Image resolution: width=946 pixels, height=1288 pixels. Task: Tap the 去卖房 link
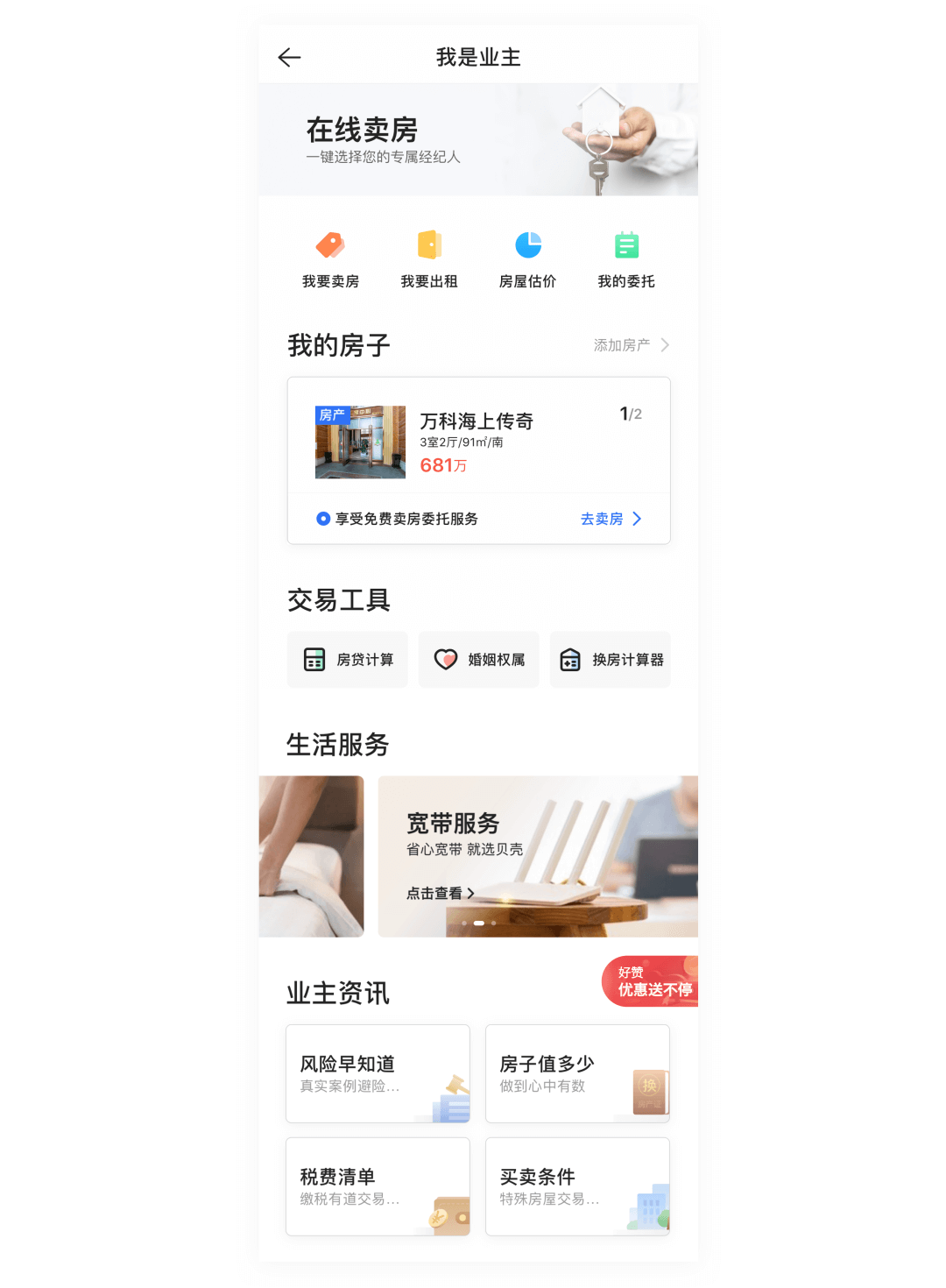[x=611, y=519]
